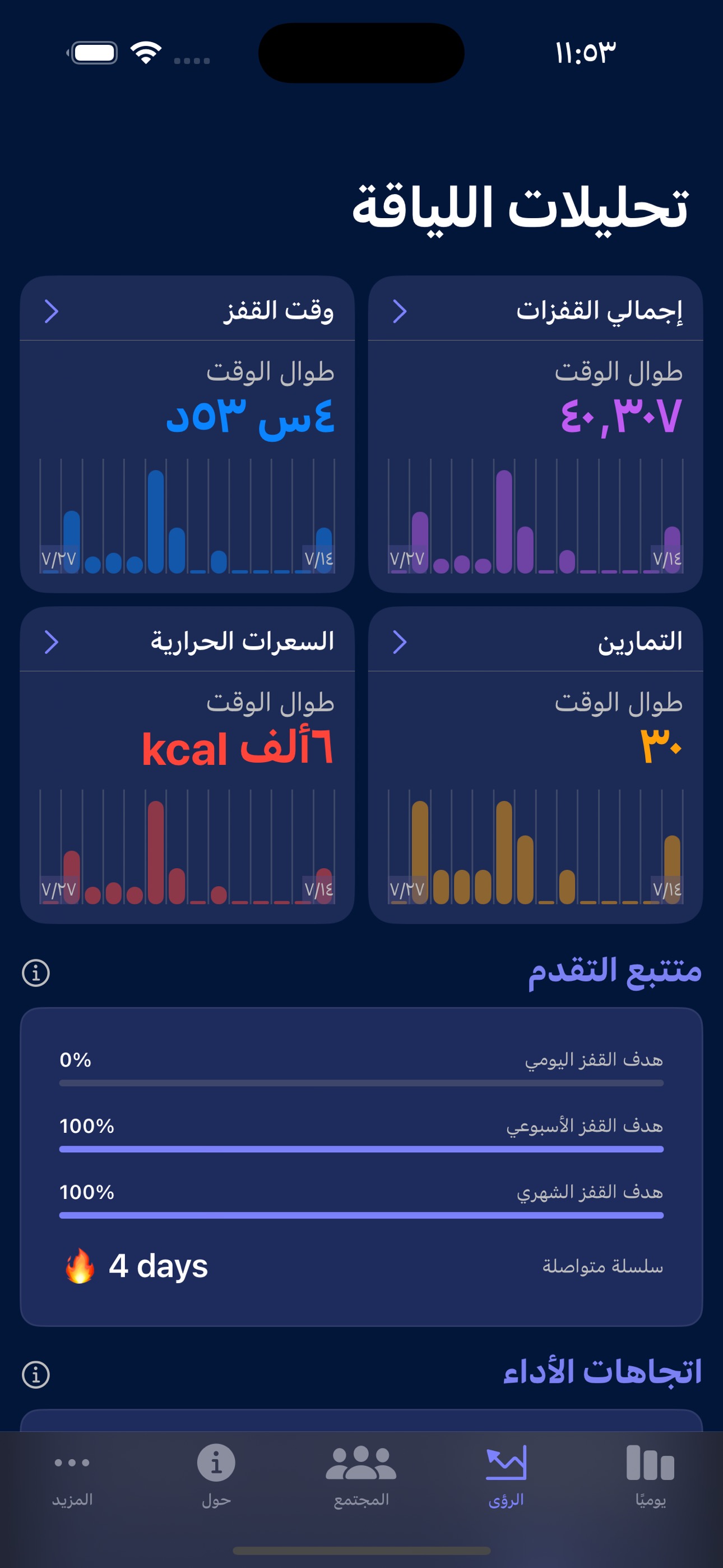Open the وقت القفز analytics card
The width and height of the screenshot is (723, 1568).
[187, 311]
